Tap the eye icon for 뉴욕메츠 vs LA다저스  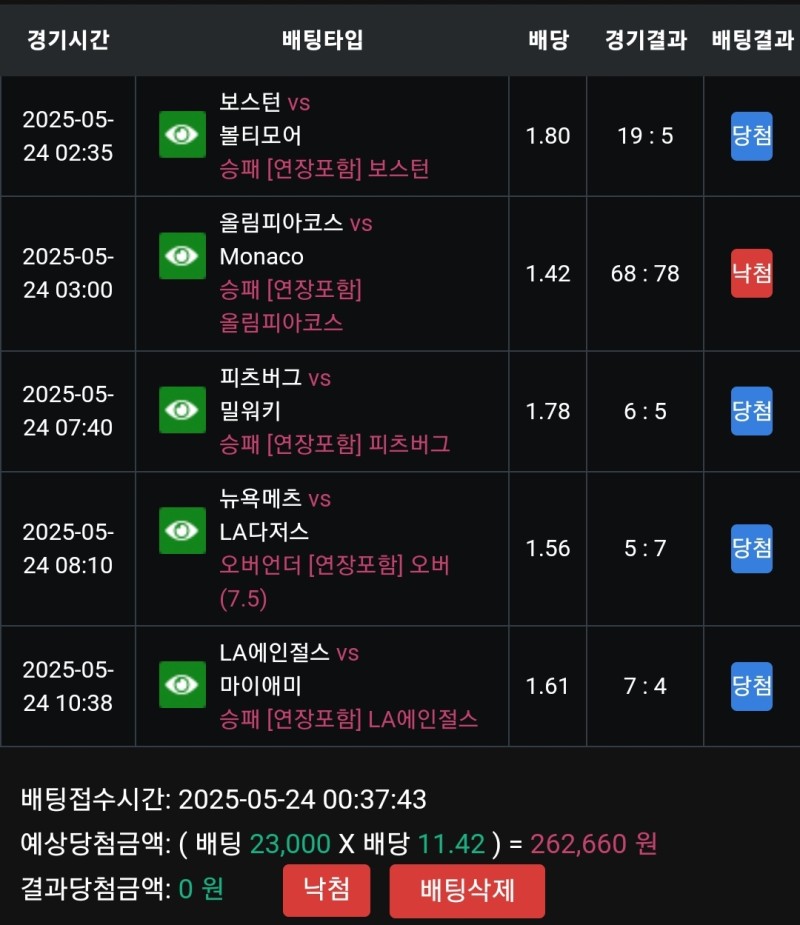(182, 531)
